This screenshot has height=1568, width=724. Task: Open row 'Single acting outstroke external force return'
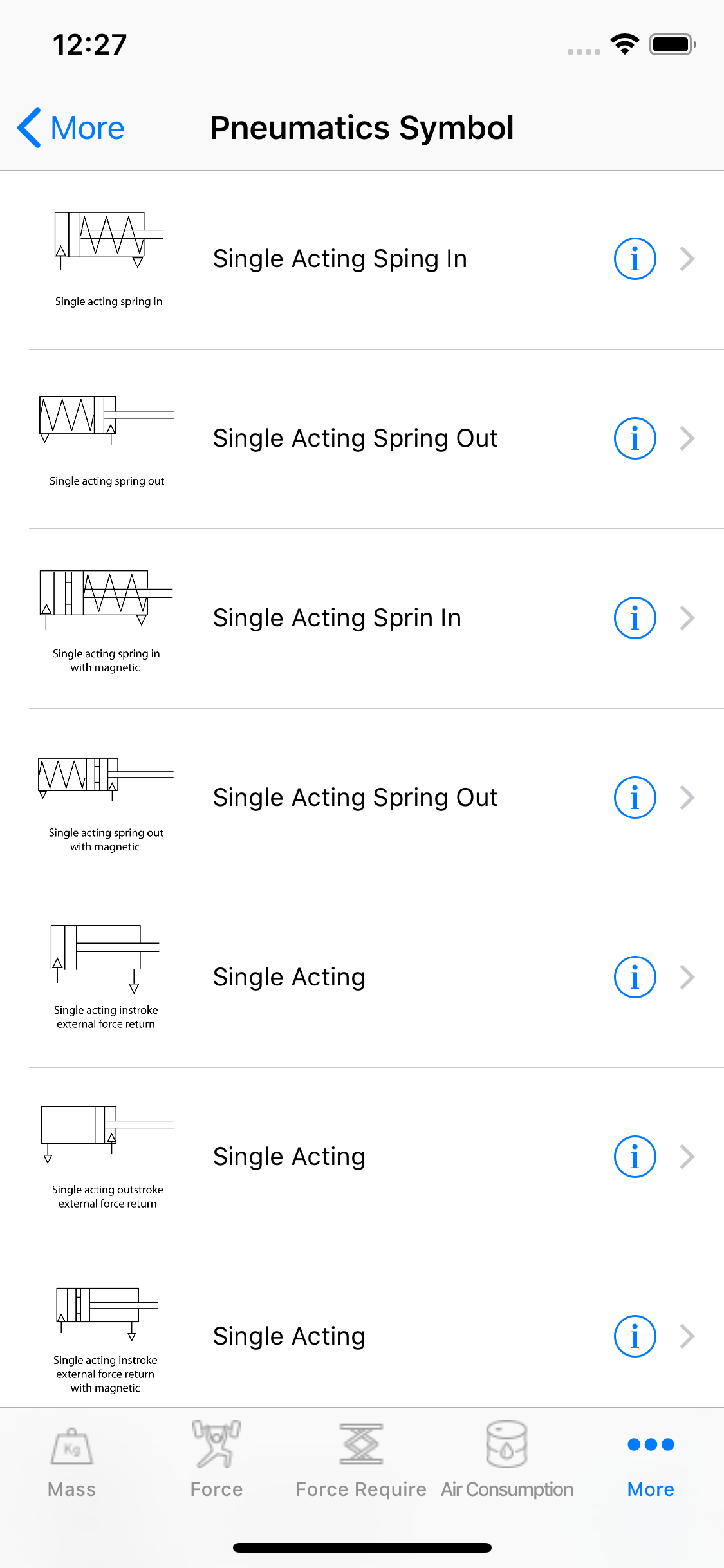tap(289, 1157)
